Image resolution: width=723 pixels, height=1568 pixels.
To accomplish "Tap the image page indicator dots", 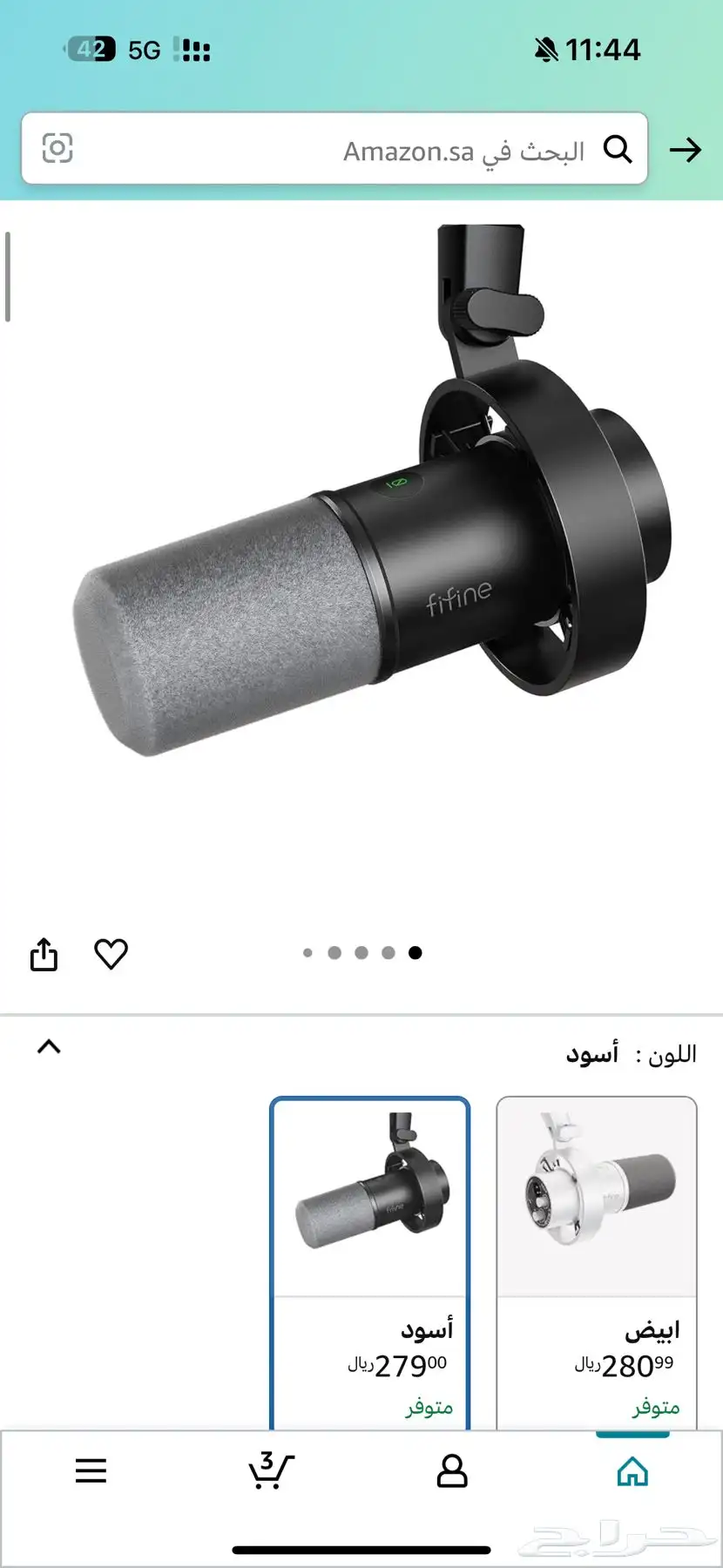I will (x=361, y=953).
